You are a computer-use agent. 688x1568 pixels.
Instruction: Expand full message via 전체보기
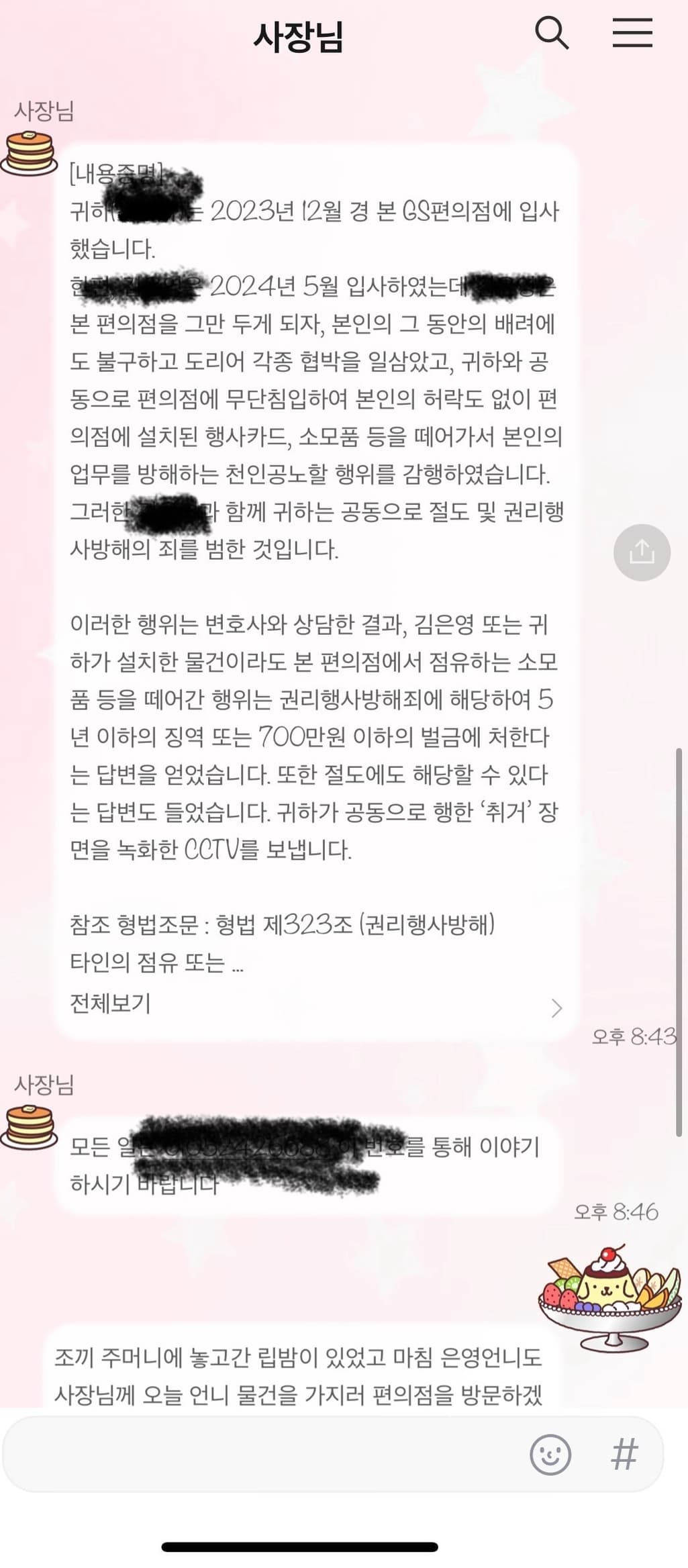(111, 1003)
